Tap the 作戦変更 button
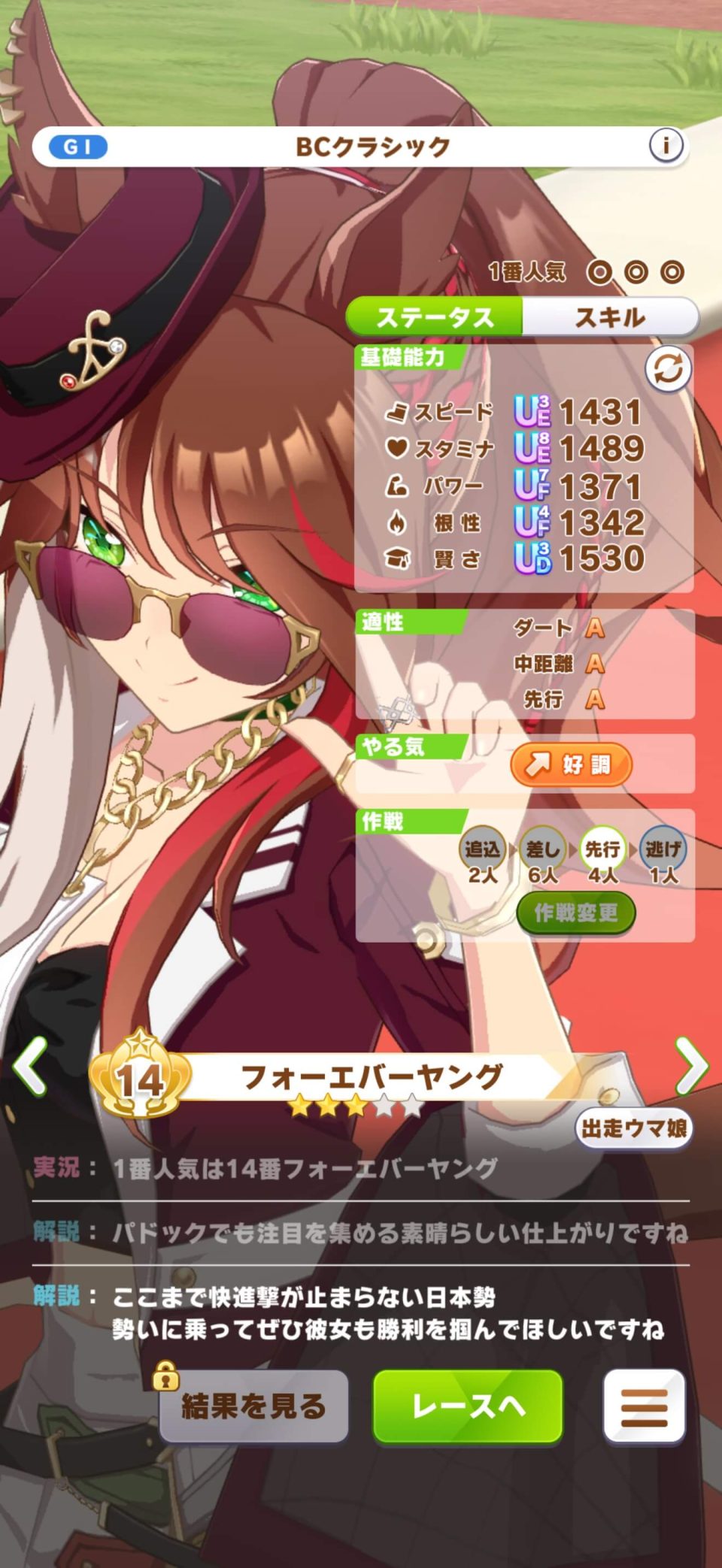Viewport: 722px width, 1568px height. 576,913
